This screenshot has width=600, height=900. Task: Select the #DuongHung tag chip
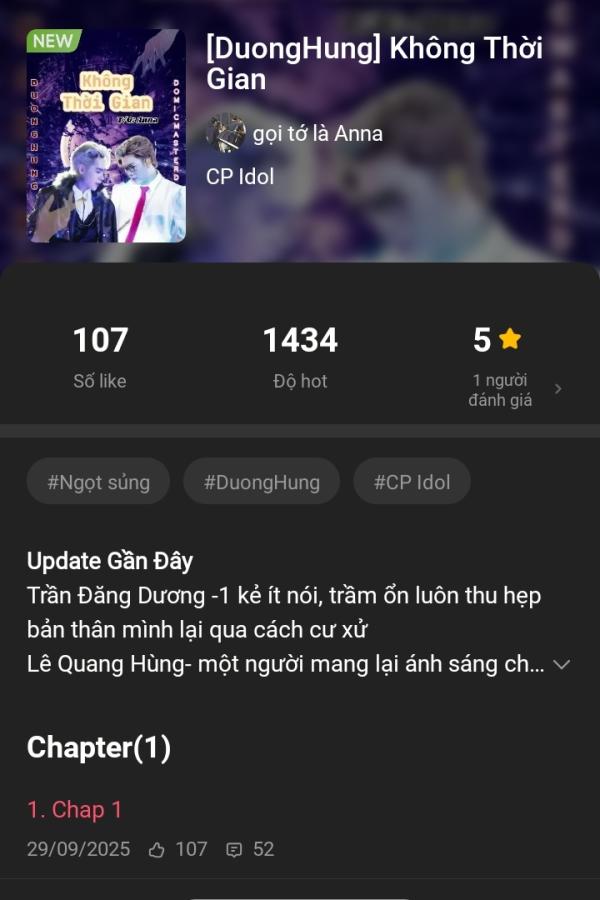click(x=262, y=482)
